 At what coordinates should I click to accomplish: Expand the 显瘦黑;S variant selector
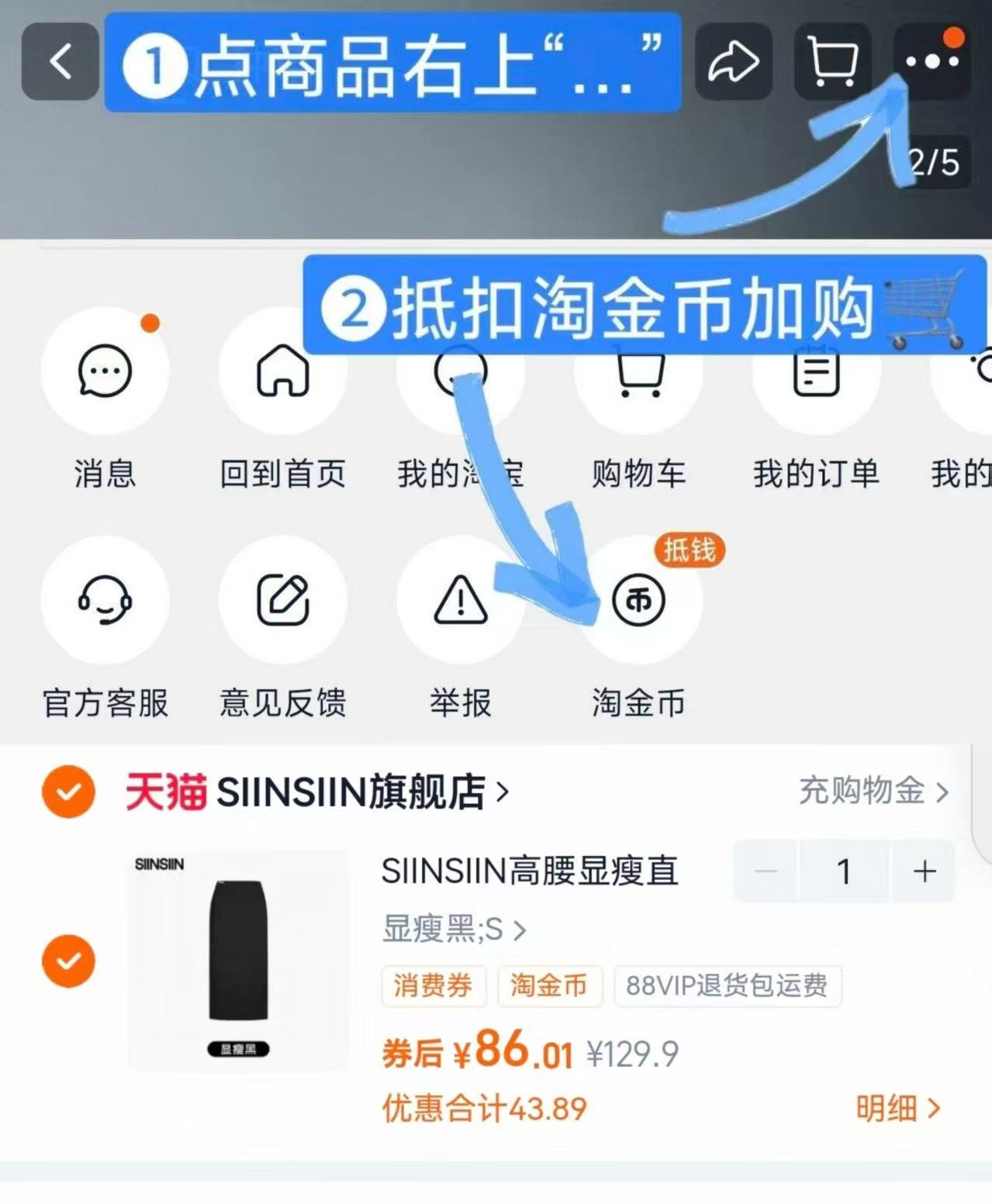[452, 930]
